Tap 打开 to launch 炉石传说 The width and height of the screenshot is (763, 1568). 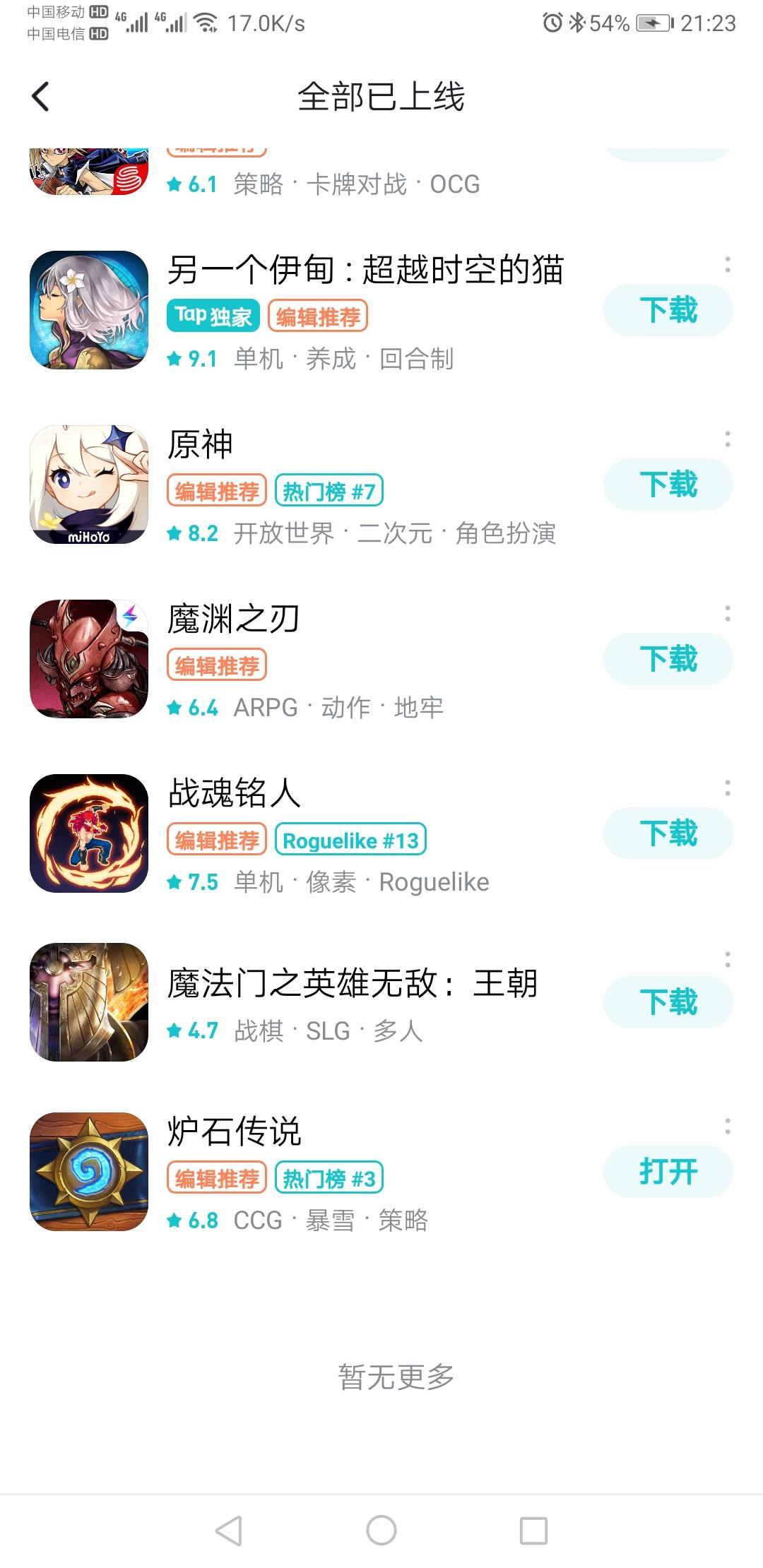(666, 1170)
